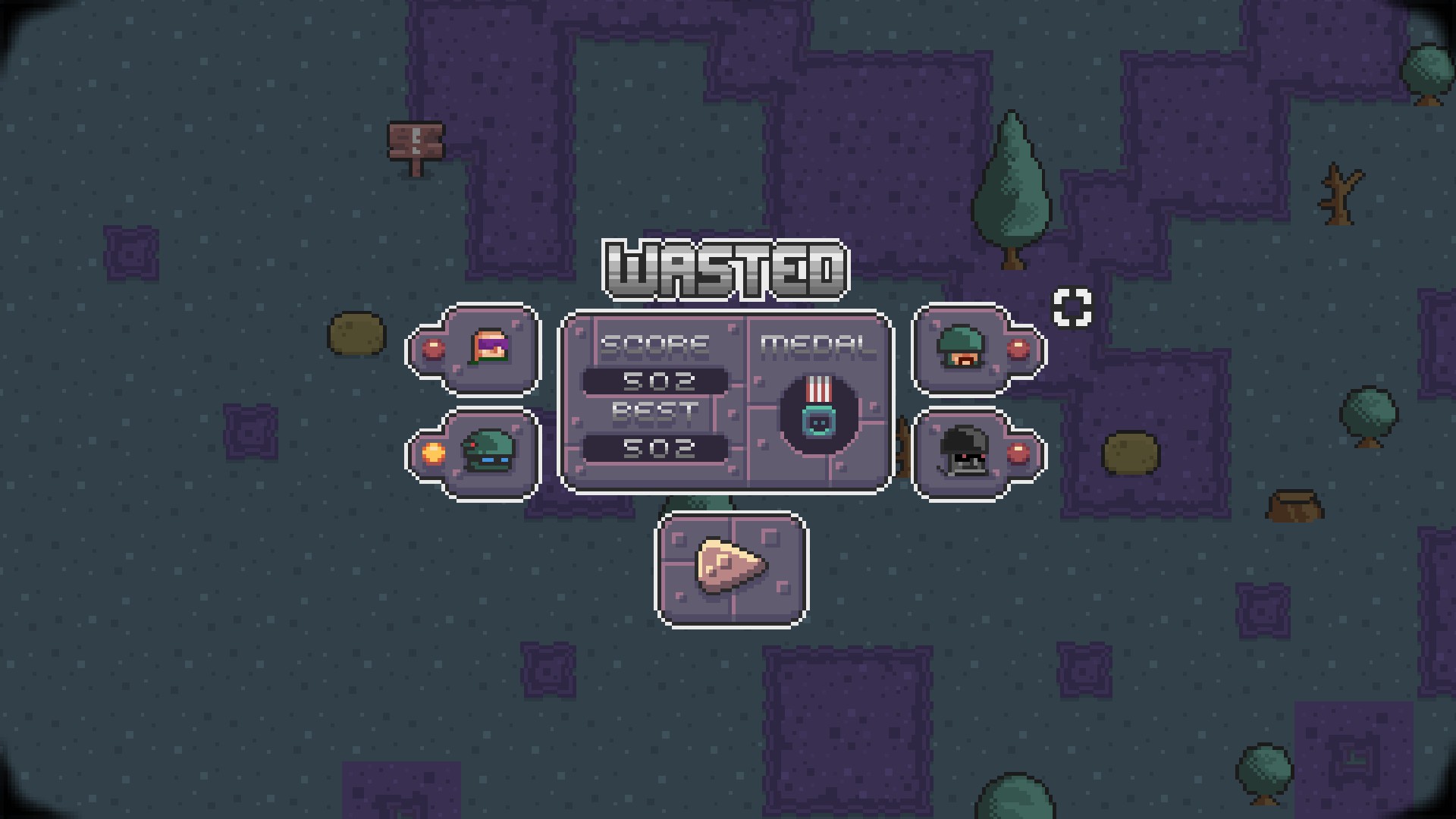Select the purple-masked orange-haired character
The width and height of the screenshot is (1456, 819).
tap(489, 349)
